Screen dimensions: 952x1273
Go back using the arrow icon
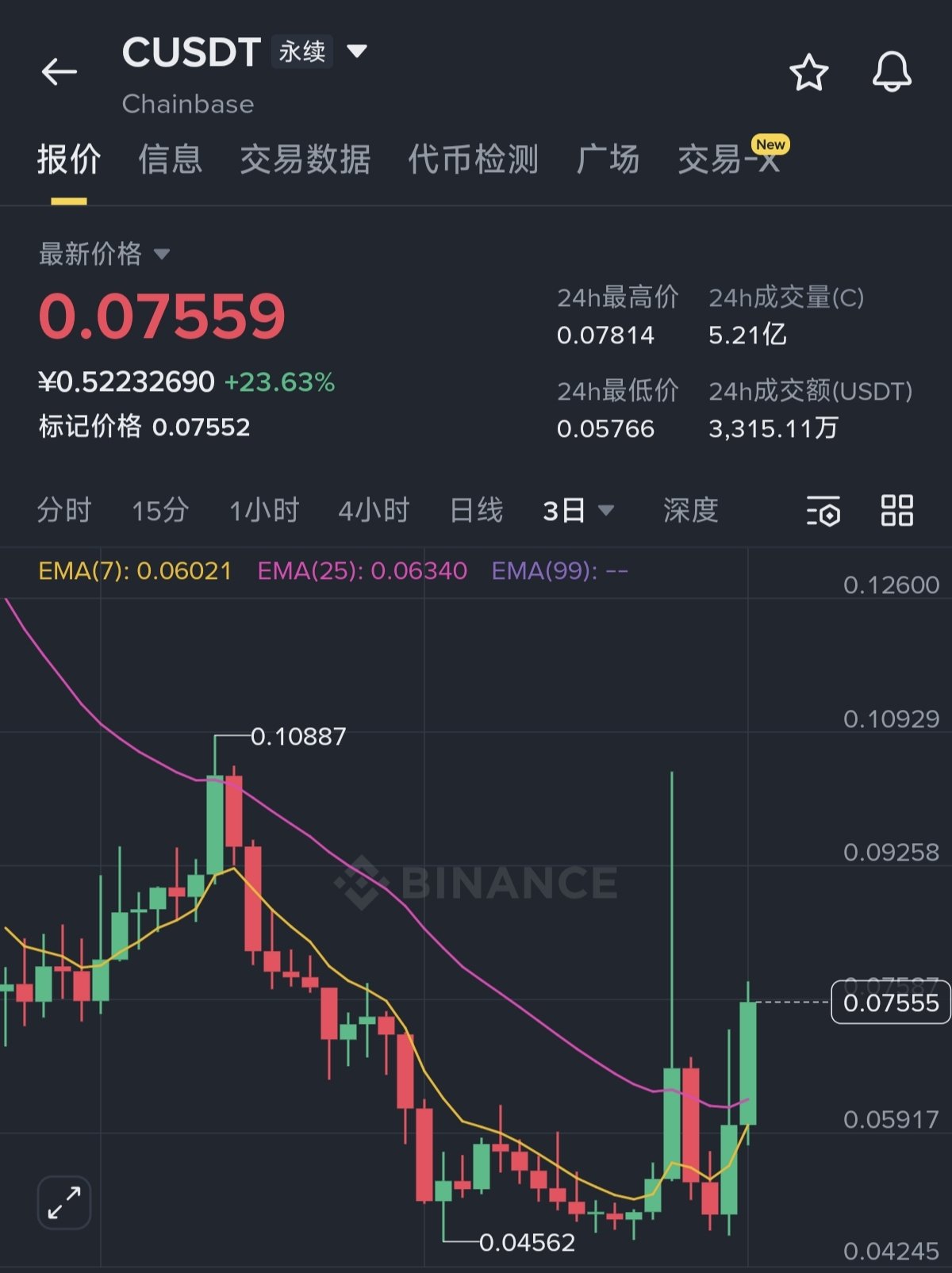[59, 71]
